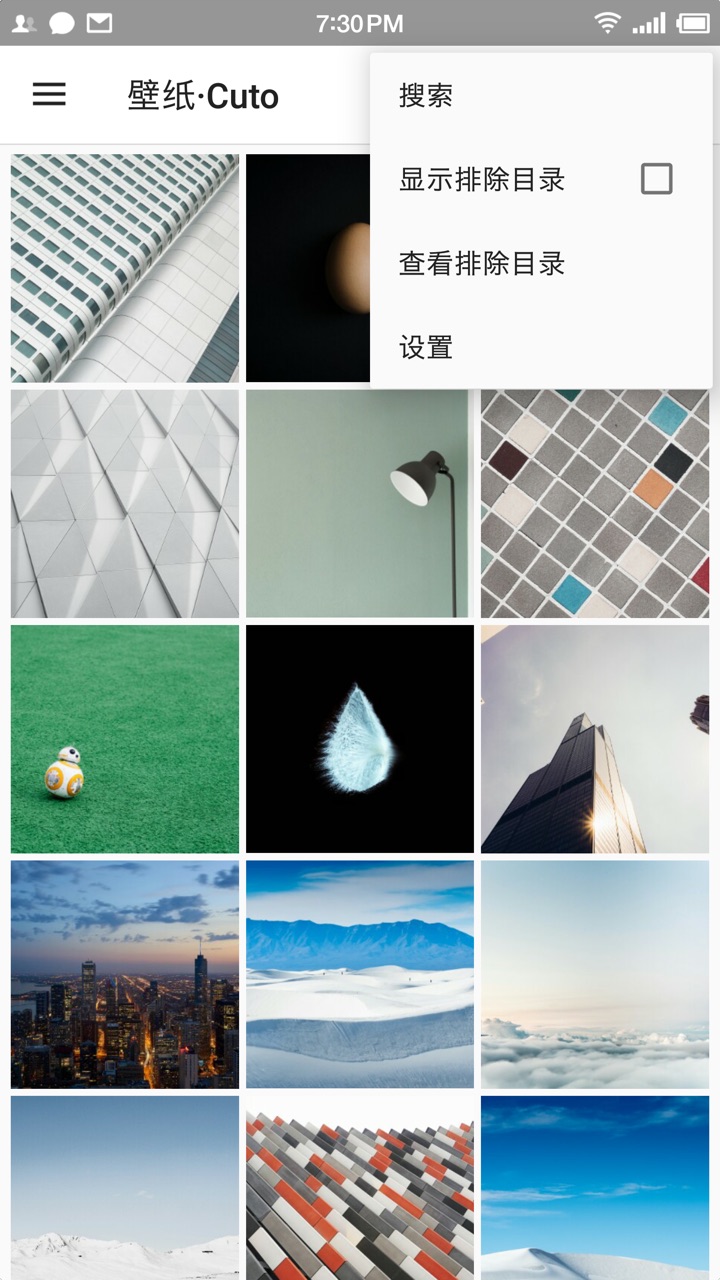This screenshot has height=1280, width=720.
Task: Tick the 显示排除目录 checkbox
Action: (x=656, y=179)
